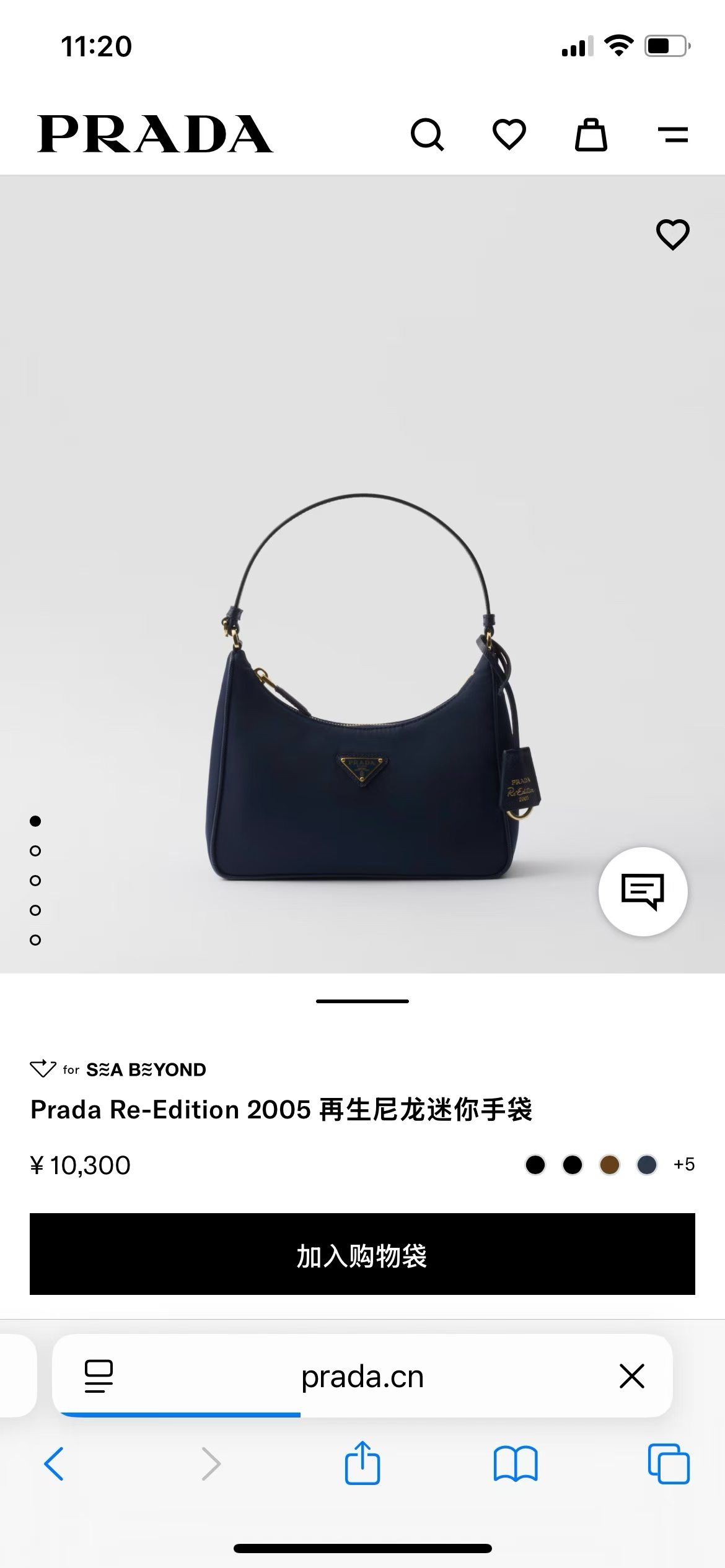Open the two-line hamburger menu

pyautogui.click(x=672, y=134)
